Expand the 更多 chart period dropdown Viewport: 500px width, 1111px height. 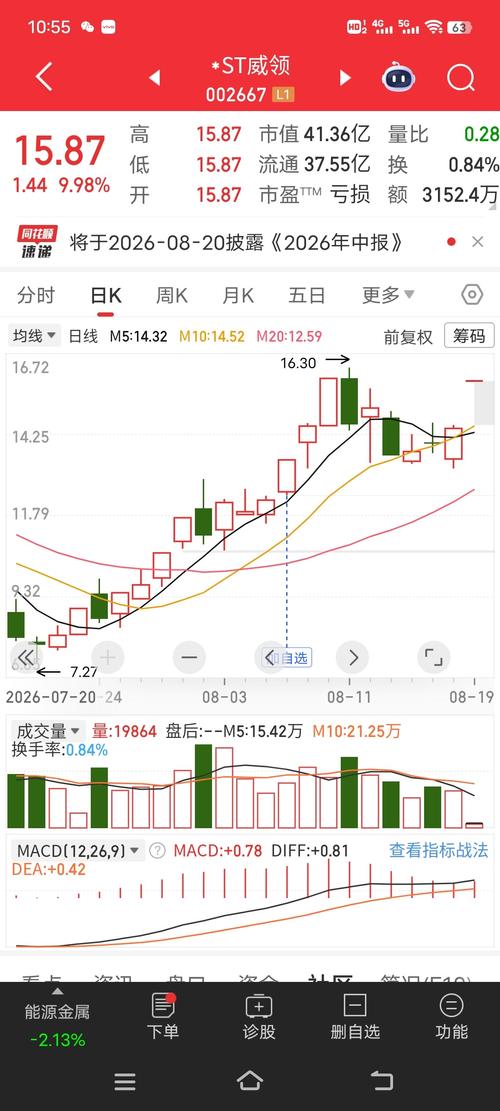388,295
